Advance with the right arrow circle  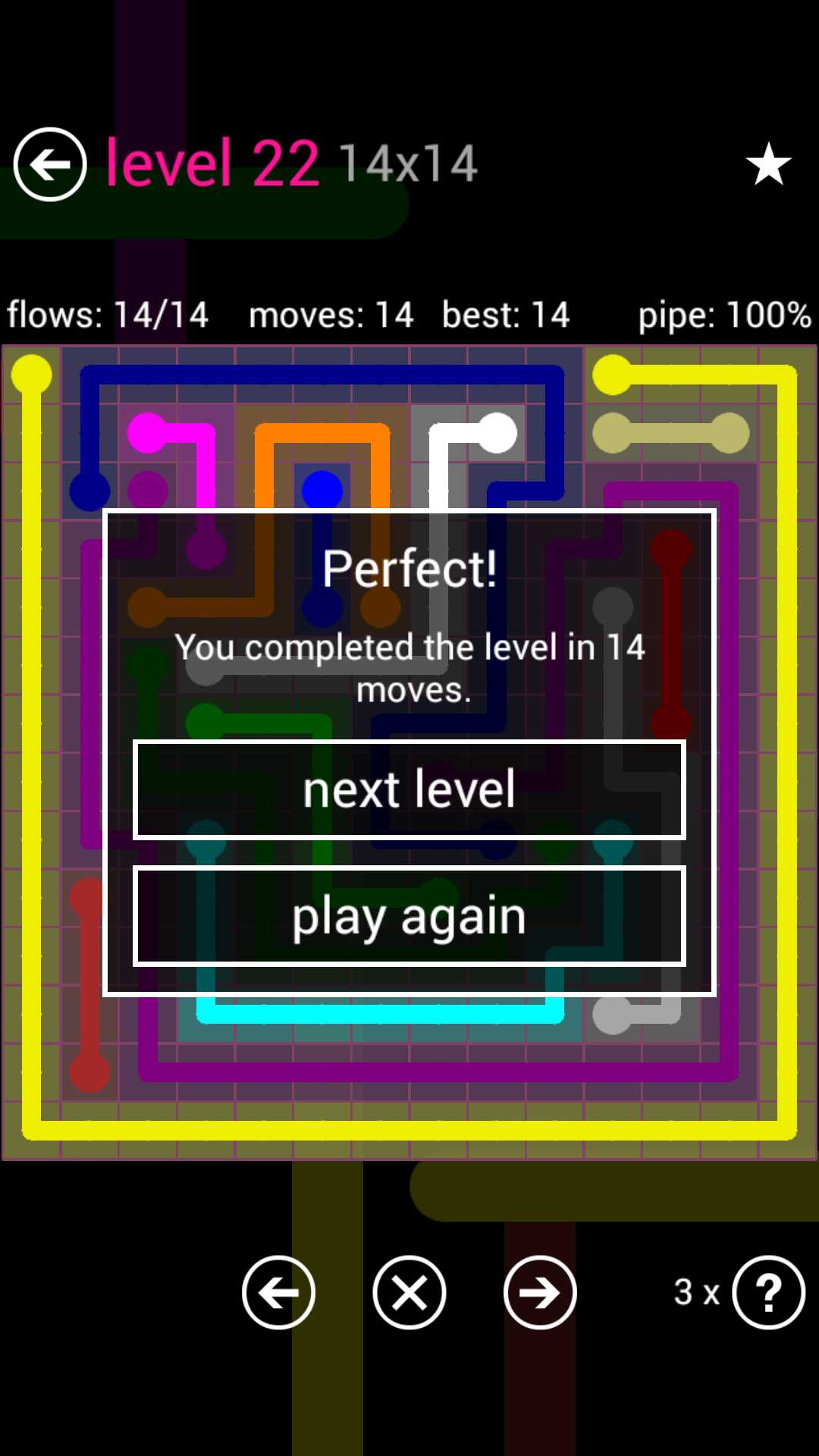tap(540, 1292)
